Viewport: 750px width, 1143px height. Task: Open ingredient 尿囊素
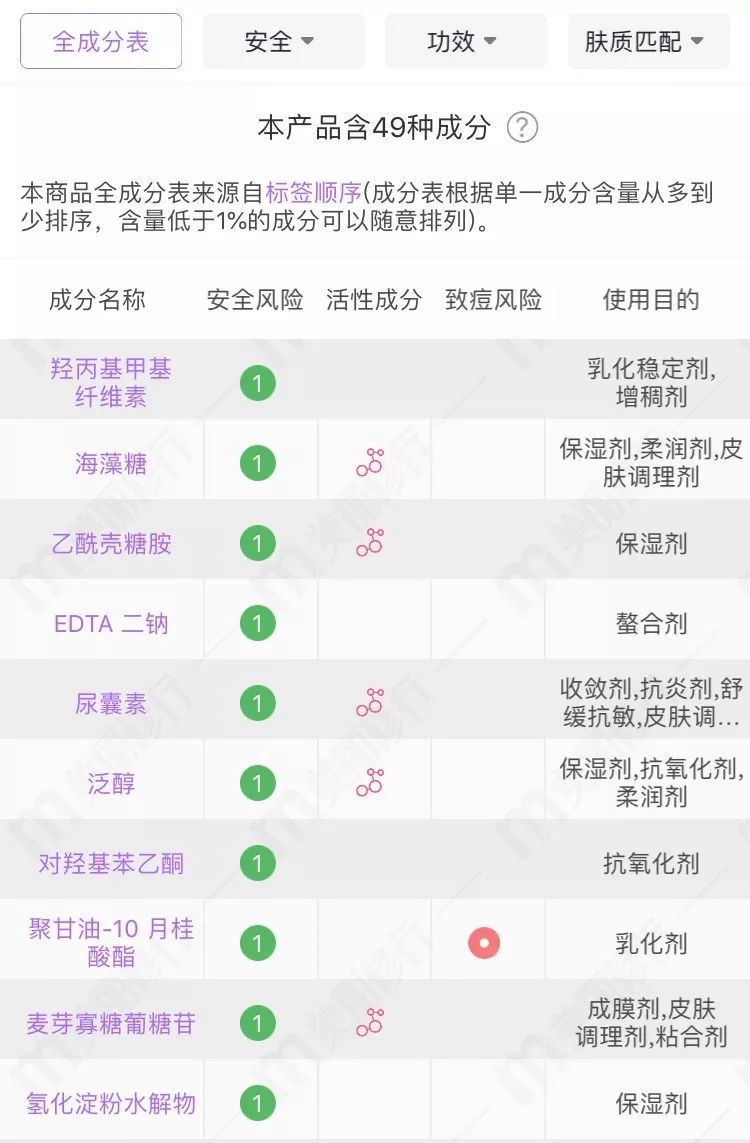tap(111, 703)
